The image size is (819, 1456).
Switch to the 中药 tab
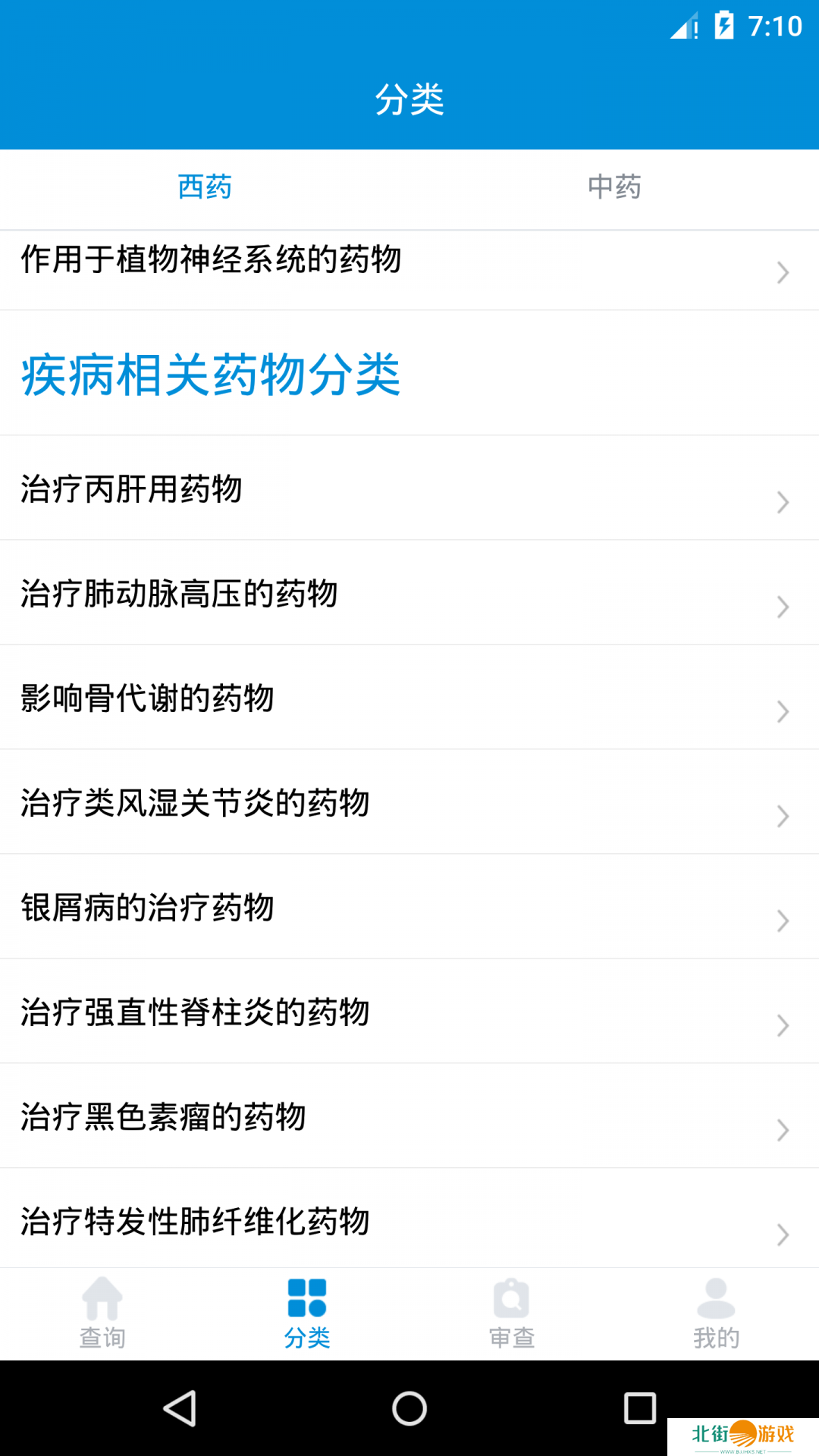tap(614, 187)
